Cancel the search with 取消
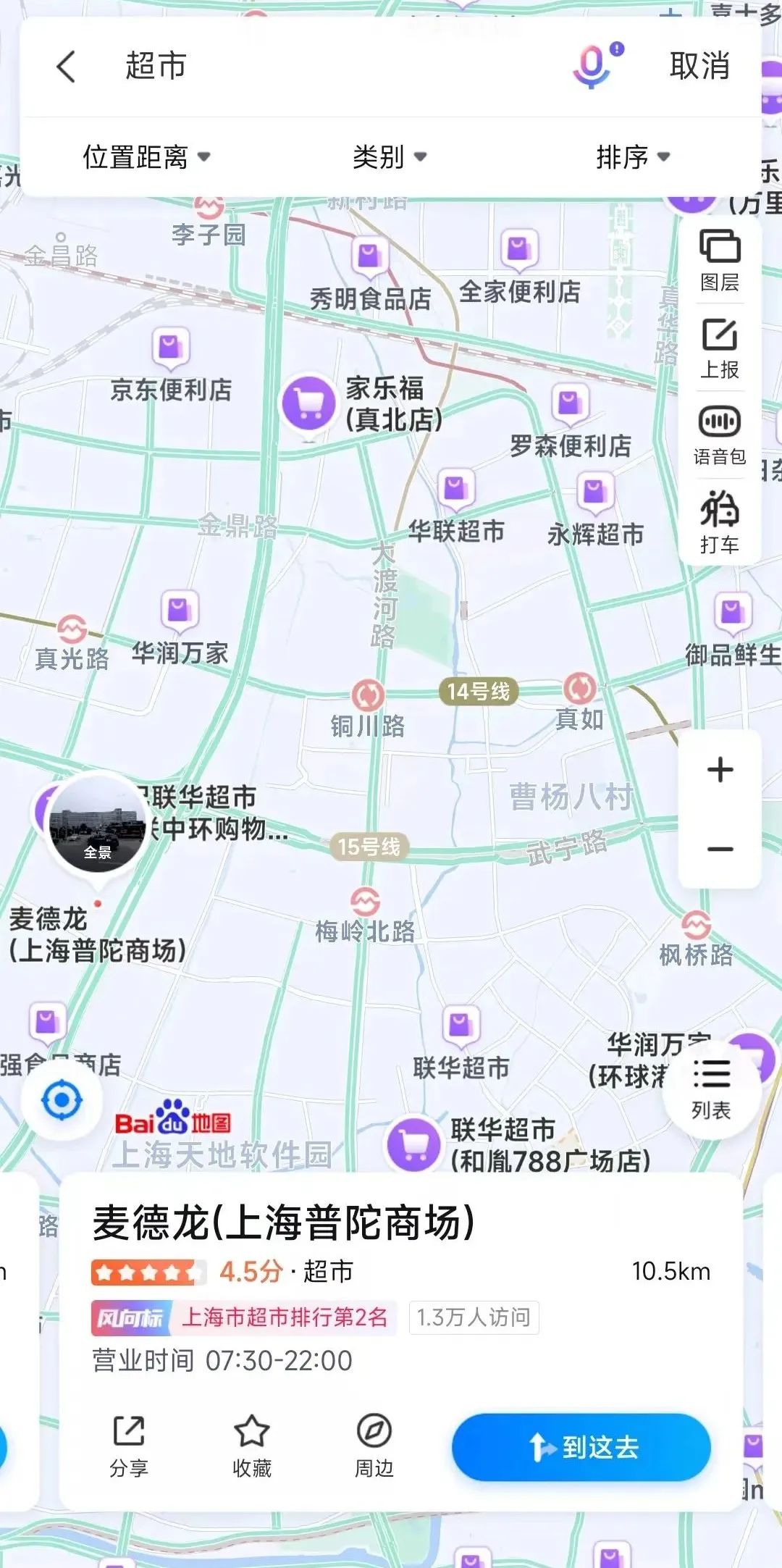This screenshot has height=1568, width=782. [699, 66]
